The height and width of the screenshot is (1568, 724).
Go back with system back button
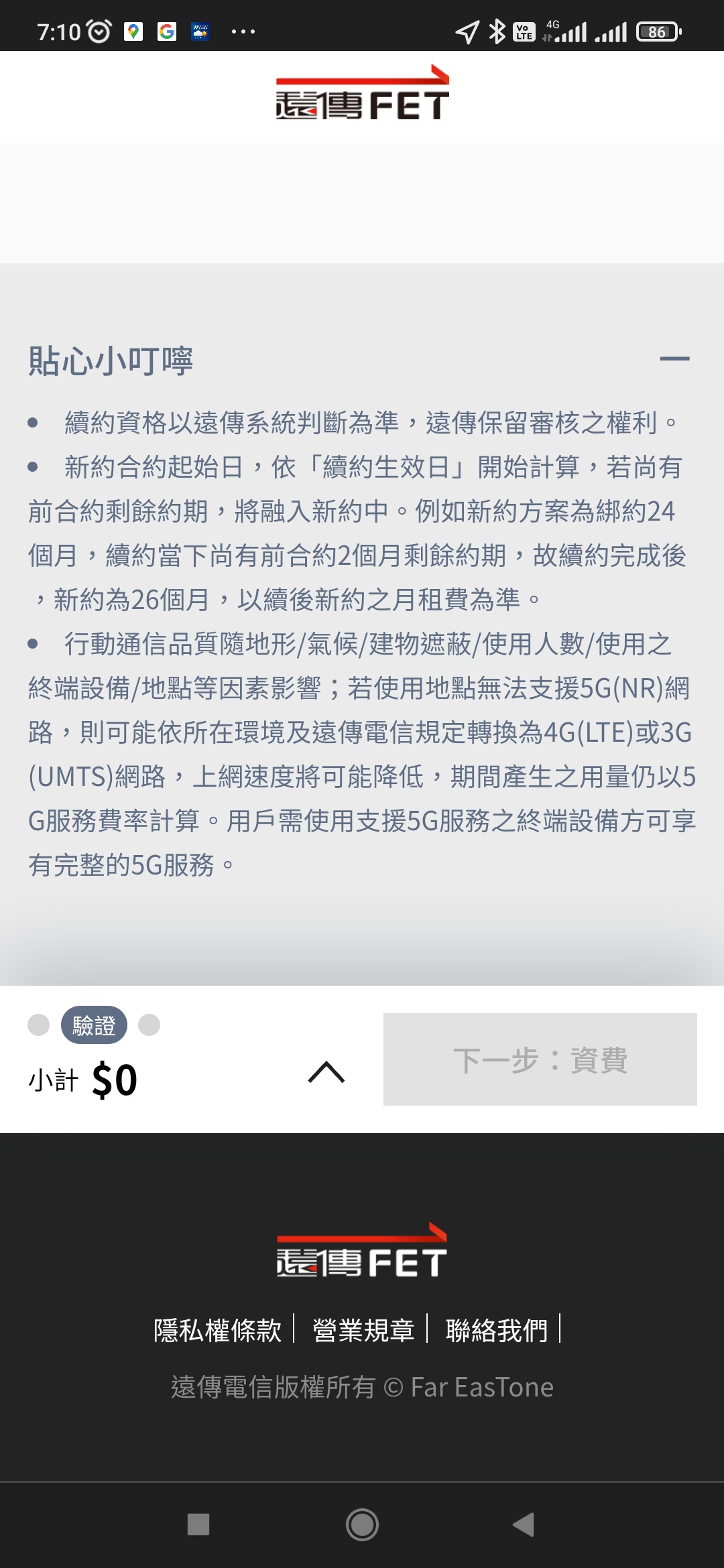(524, 1524)
